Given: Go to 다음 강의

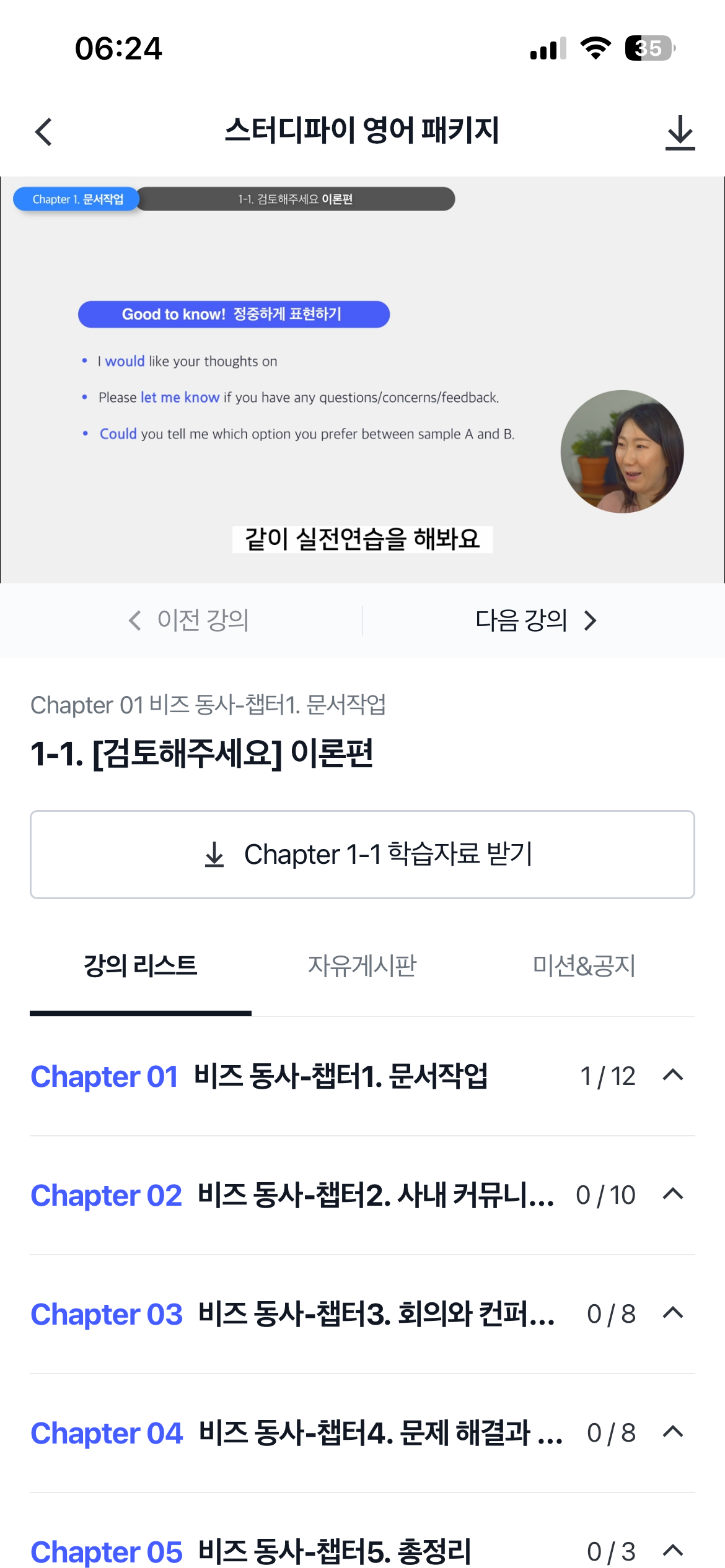Looking at the screenshot, I should [536, 620].
